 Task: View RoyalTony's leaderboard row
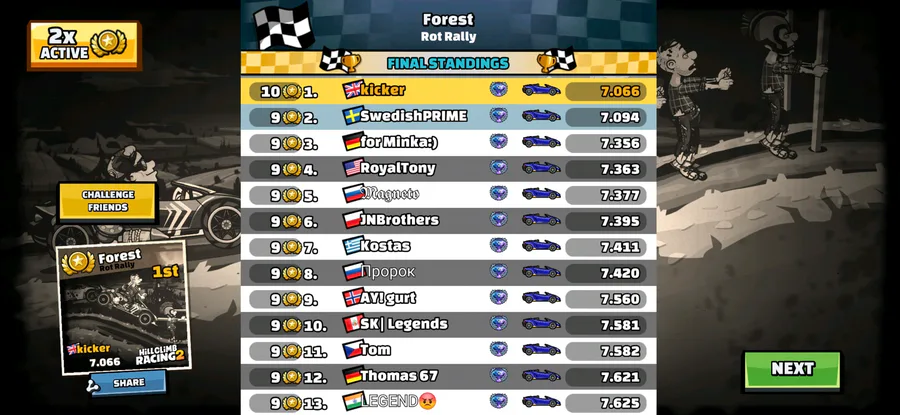click(448, 169)
